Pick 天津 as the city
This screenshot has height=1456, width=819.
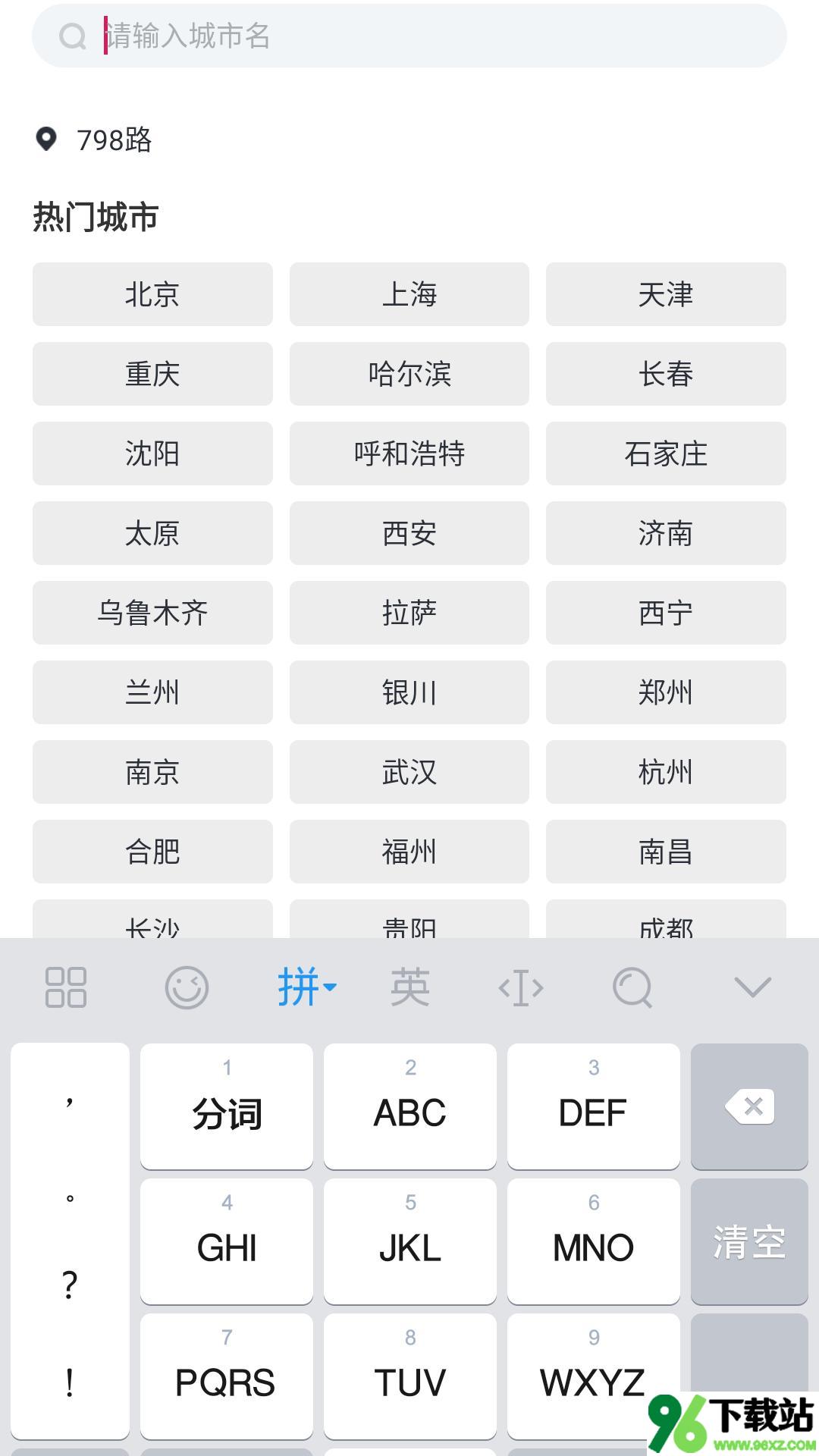pos(666,294)
